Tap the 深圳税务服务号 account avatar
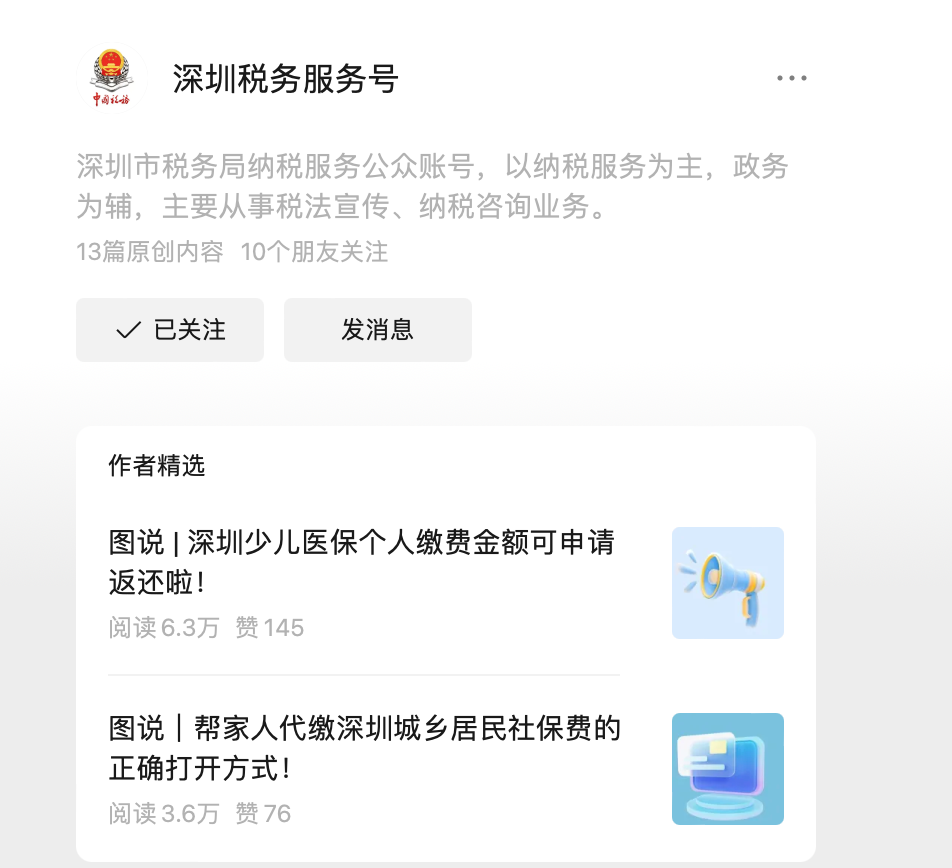 (111, 78)
